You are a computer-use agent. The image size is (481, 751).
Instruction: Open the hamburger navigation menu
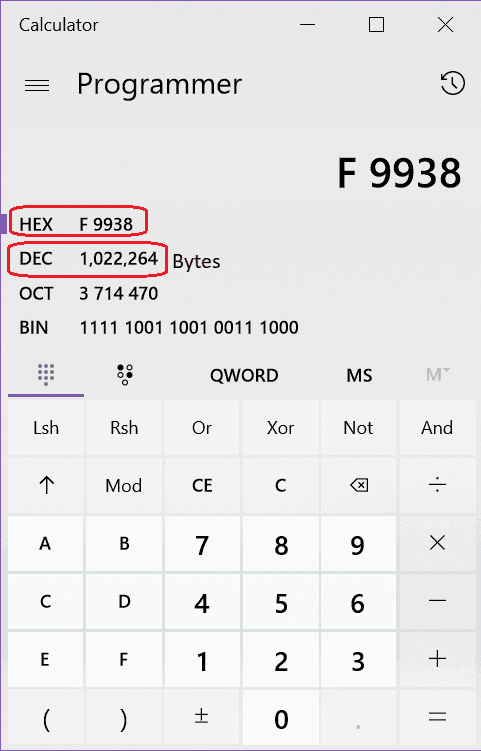tap(37, 86)
